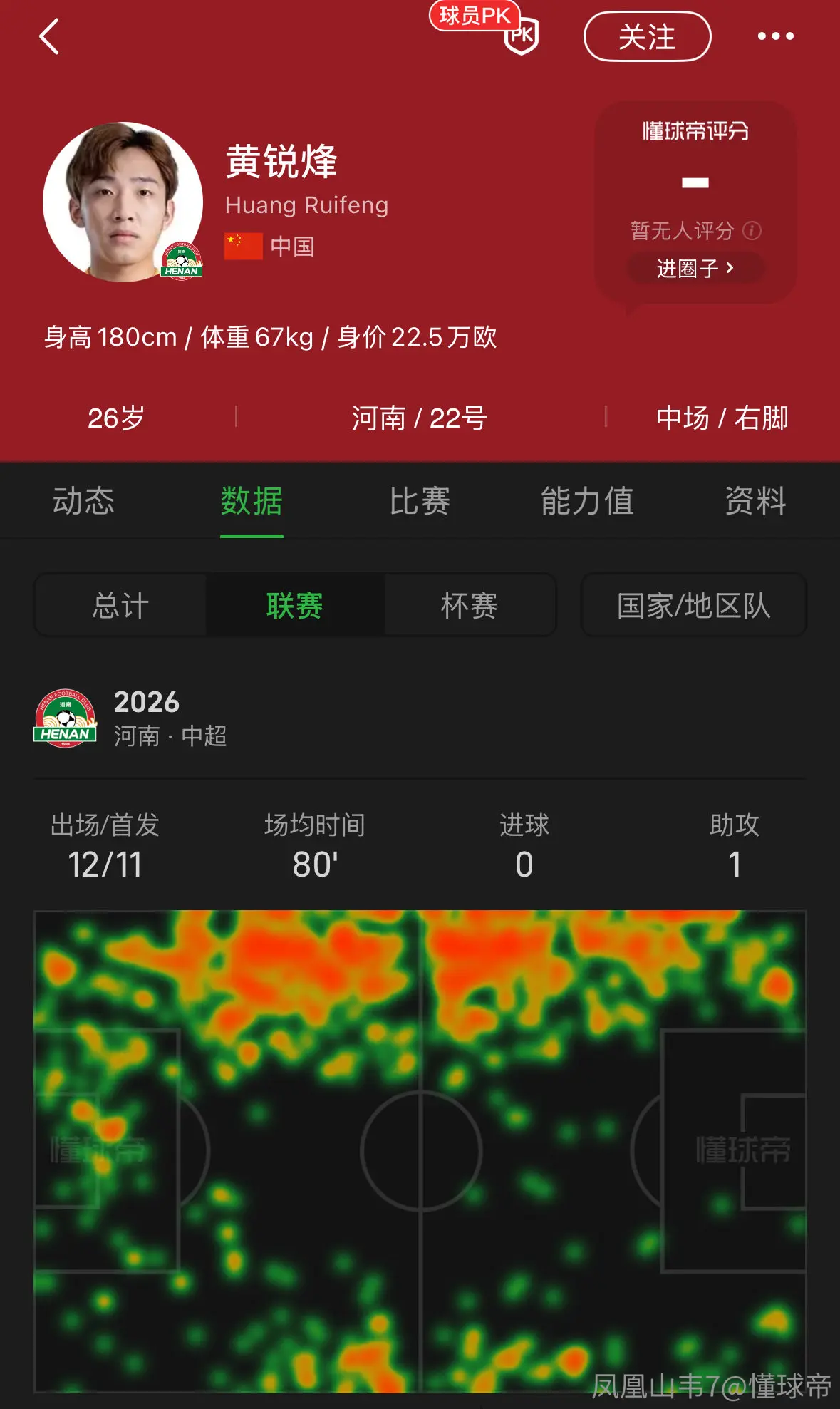Select the 国家/地区队 segment
Image resolution: width=840 pixels, height=1409 pixels.
tap(694, 605)
